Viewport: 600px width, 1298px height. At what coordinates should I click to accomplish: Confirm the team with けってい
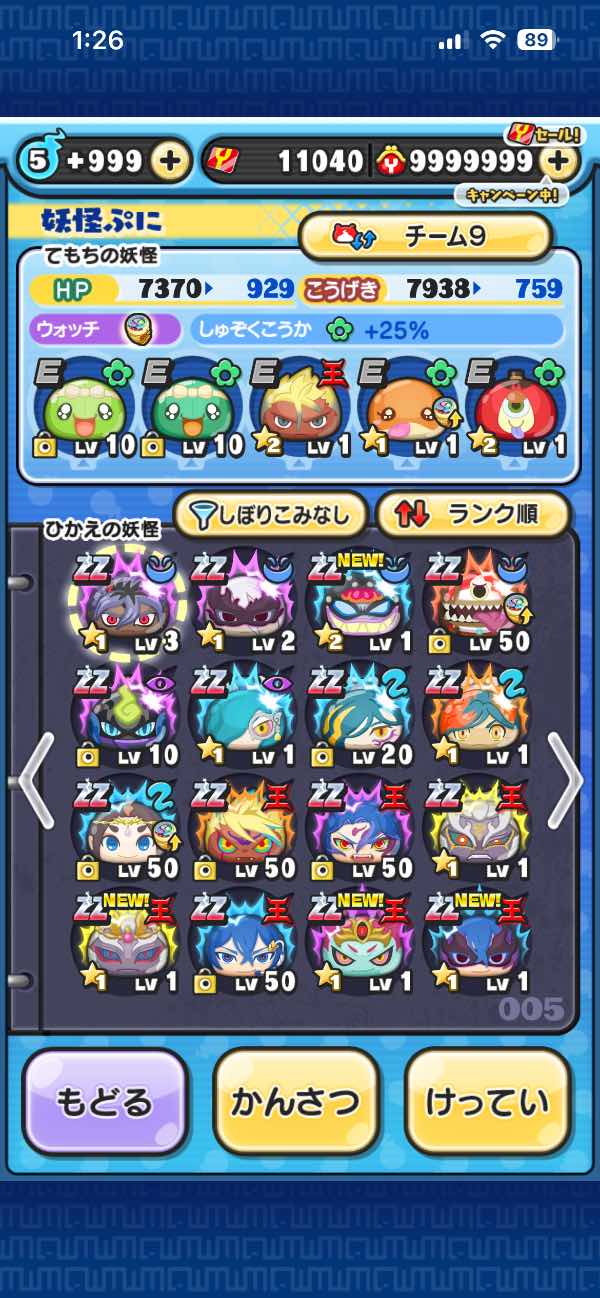[x=487, y=1101]
